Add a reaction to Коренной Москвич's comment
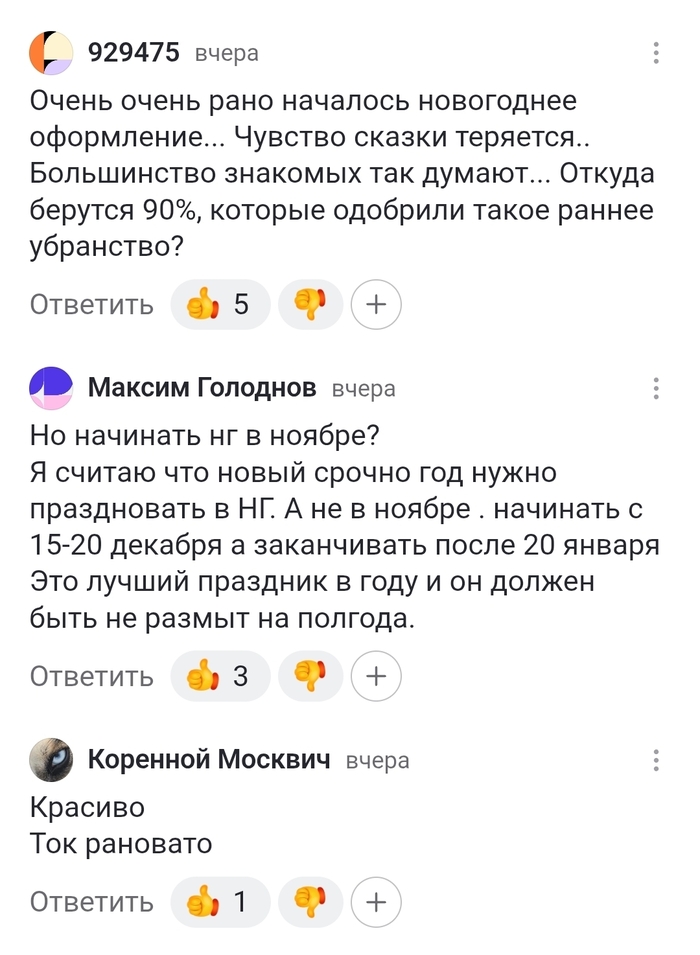Screen dimensions: 700x955 click(377, 903)
